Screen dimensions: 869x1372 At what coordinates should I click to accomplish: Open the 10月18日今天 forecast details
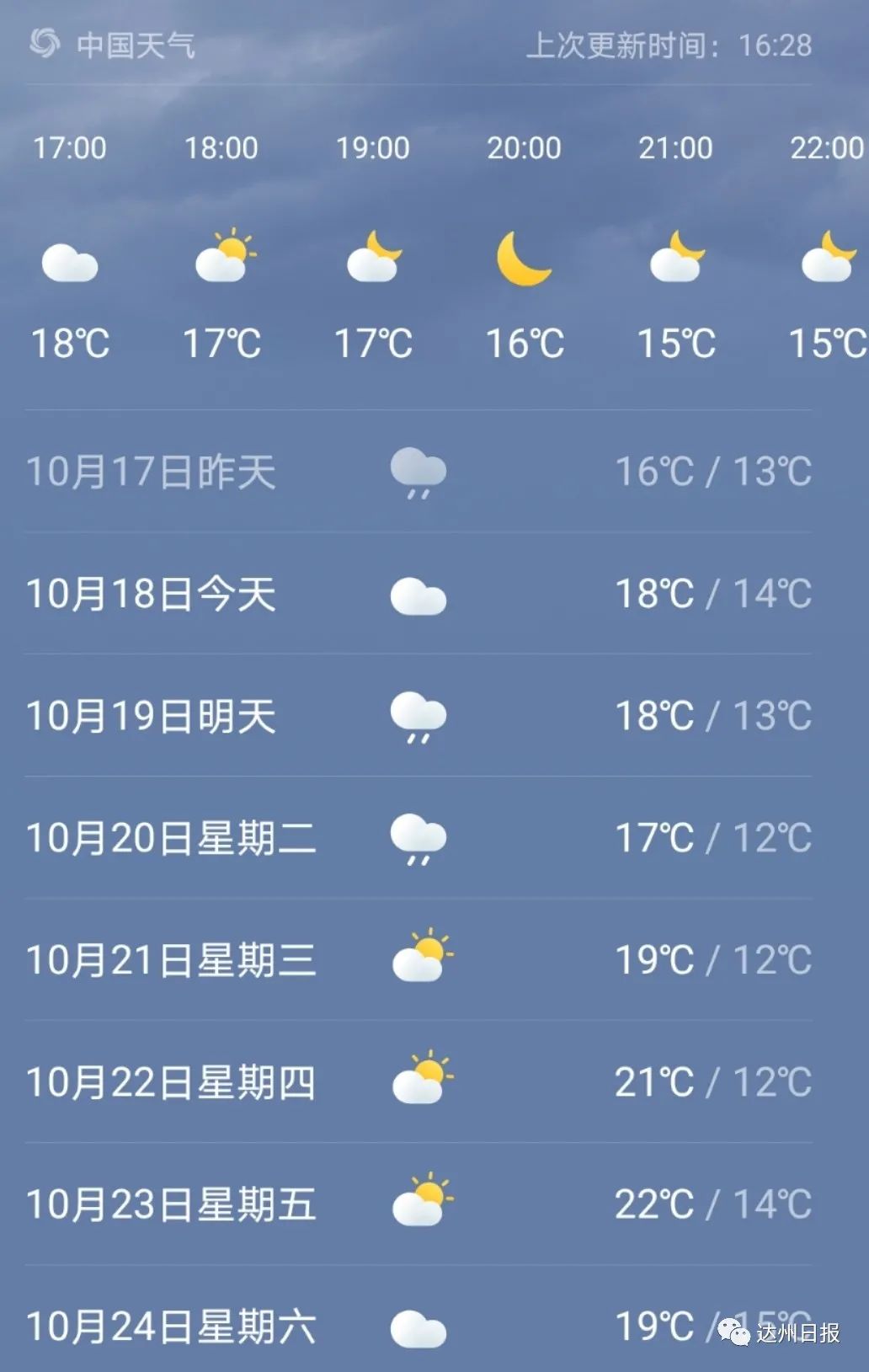(417, 594)
